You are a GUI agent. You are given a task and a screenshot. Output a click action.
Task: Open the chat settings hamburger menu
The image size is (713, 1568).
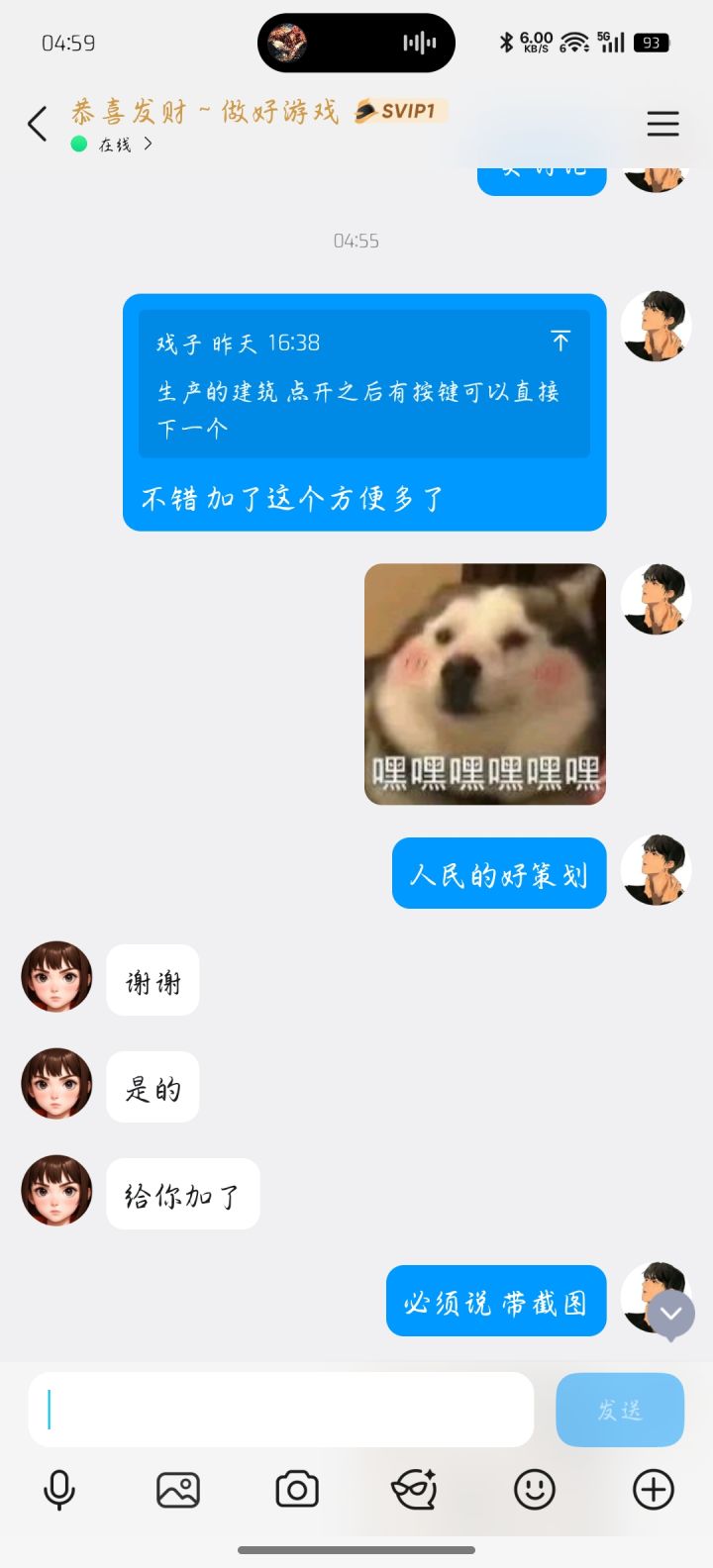[x=662, y=124]
